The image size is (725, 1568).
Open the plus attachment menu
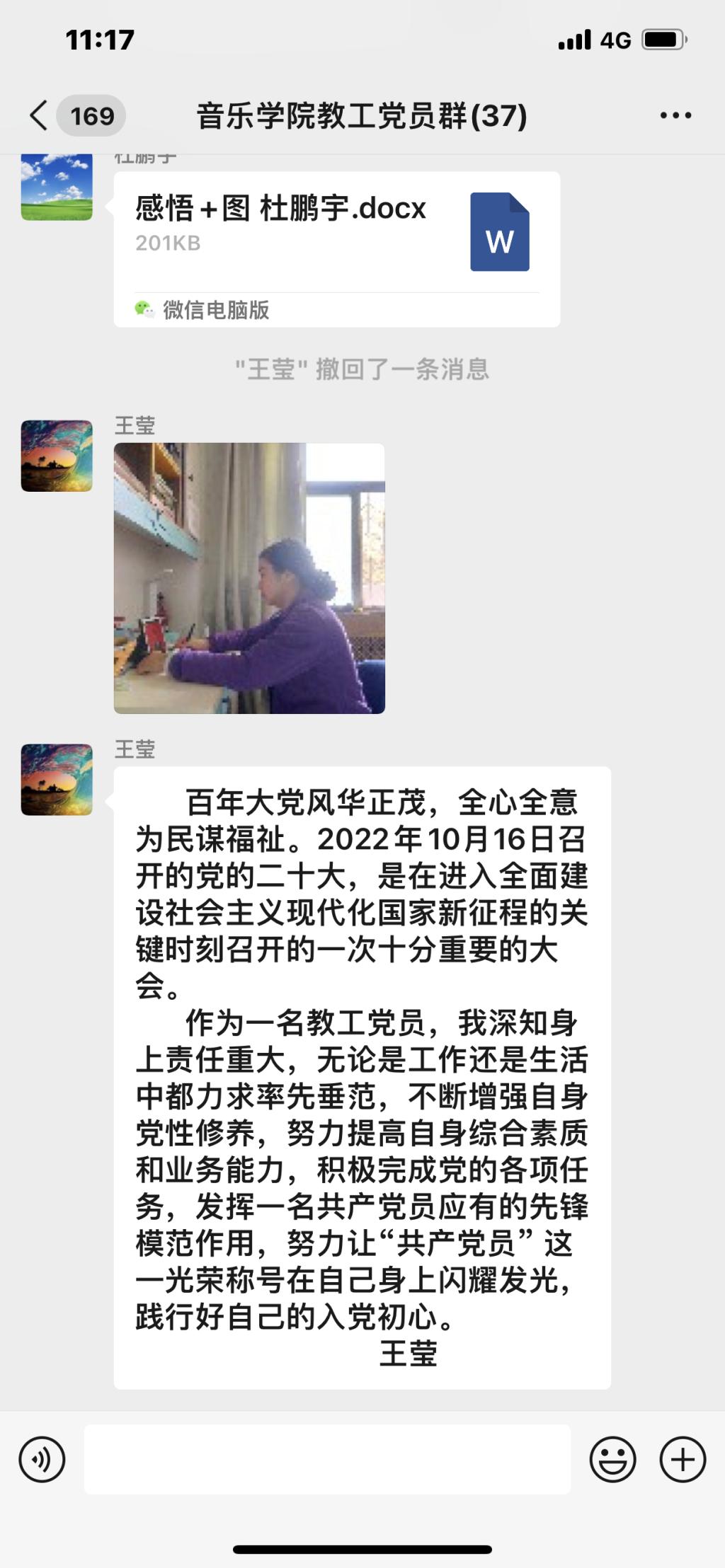point(683,1459)
